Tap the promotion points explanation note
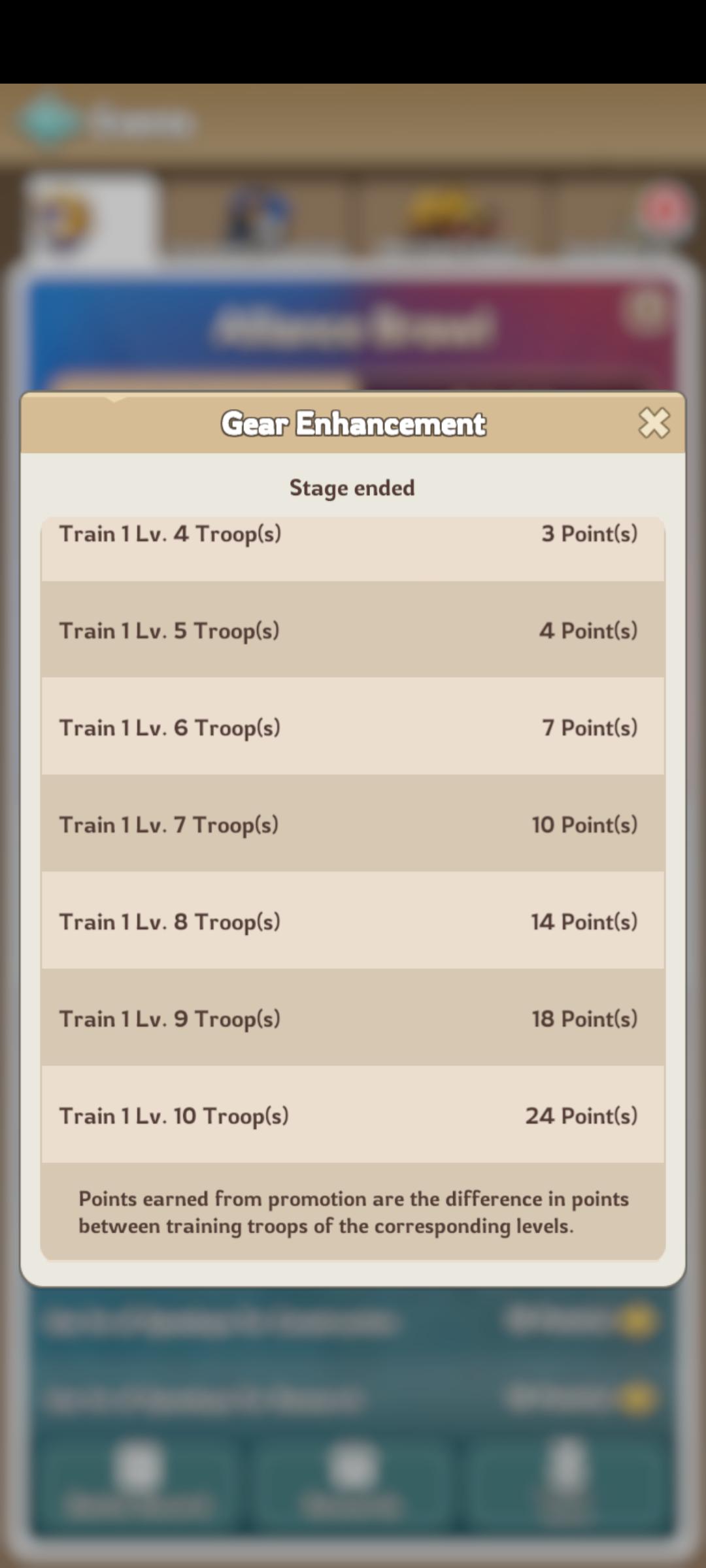 353,1213
